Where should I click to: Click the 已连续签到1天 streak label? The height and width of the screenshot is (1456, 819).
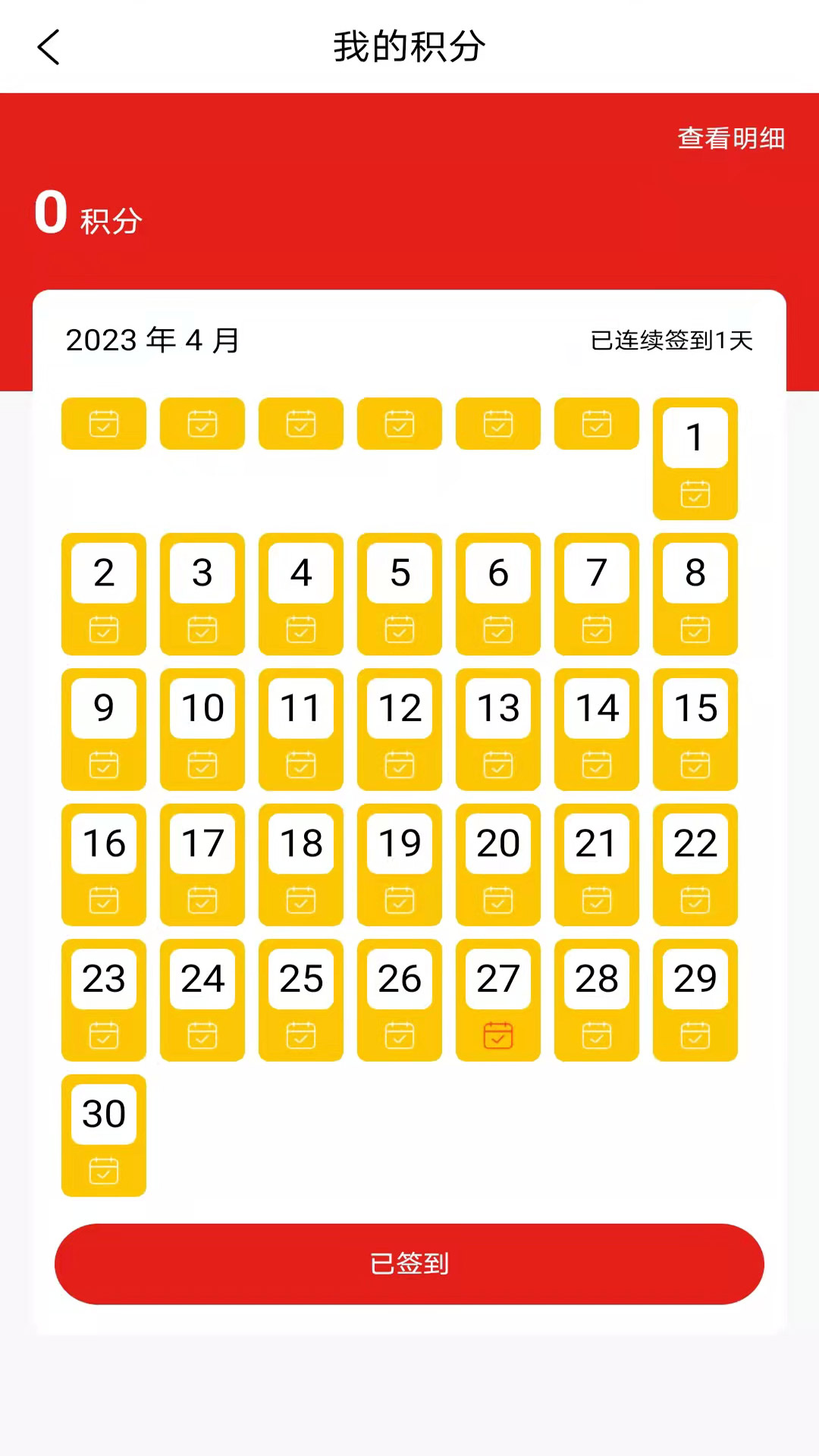click(670, 341)
